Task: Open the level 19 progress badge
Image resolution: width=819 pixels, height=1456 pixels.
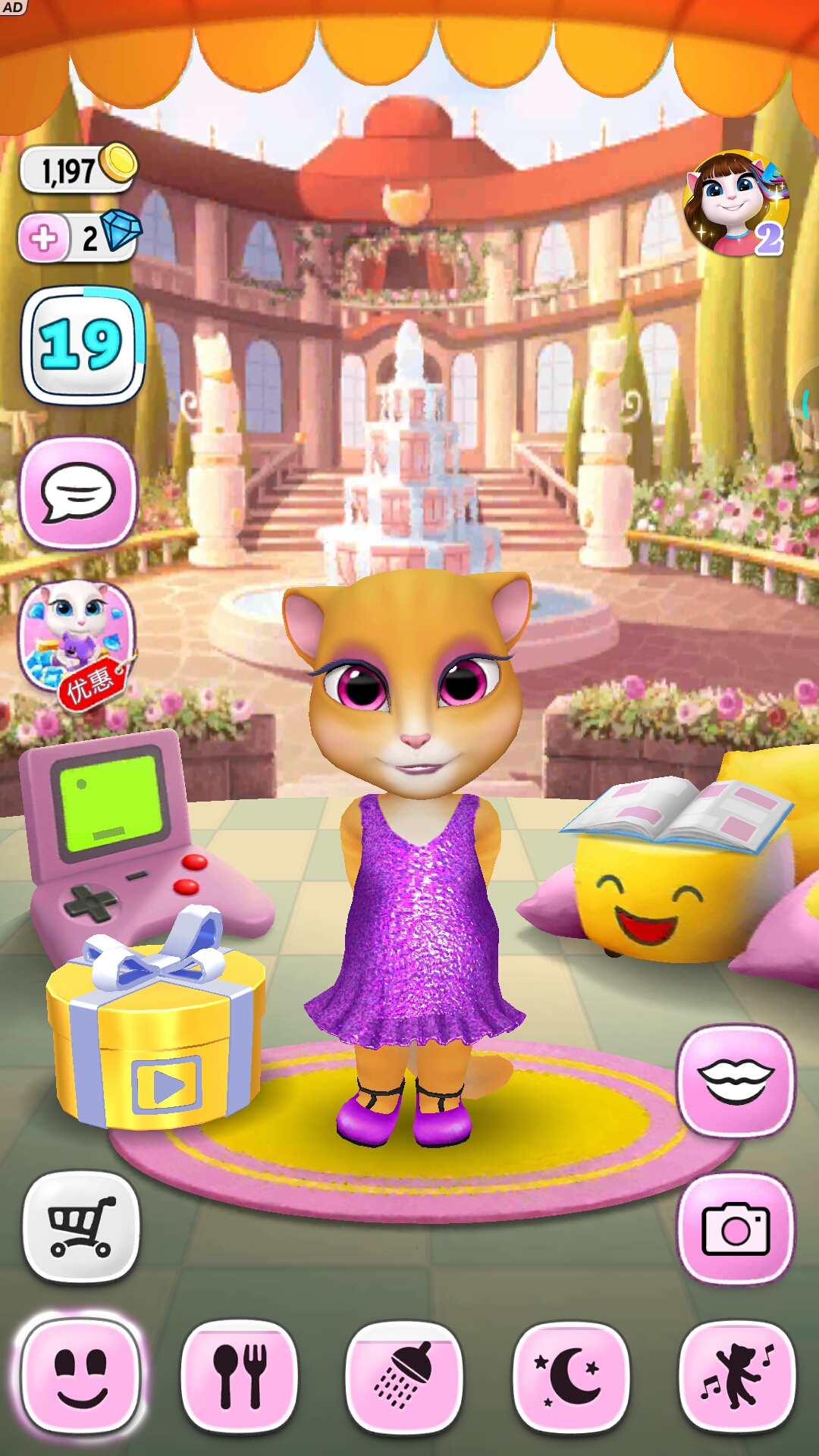Action: pos(83,345)
